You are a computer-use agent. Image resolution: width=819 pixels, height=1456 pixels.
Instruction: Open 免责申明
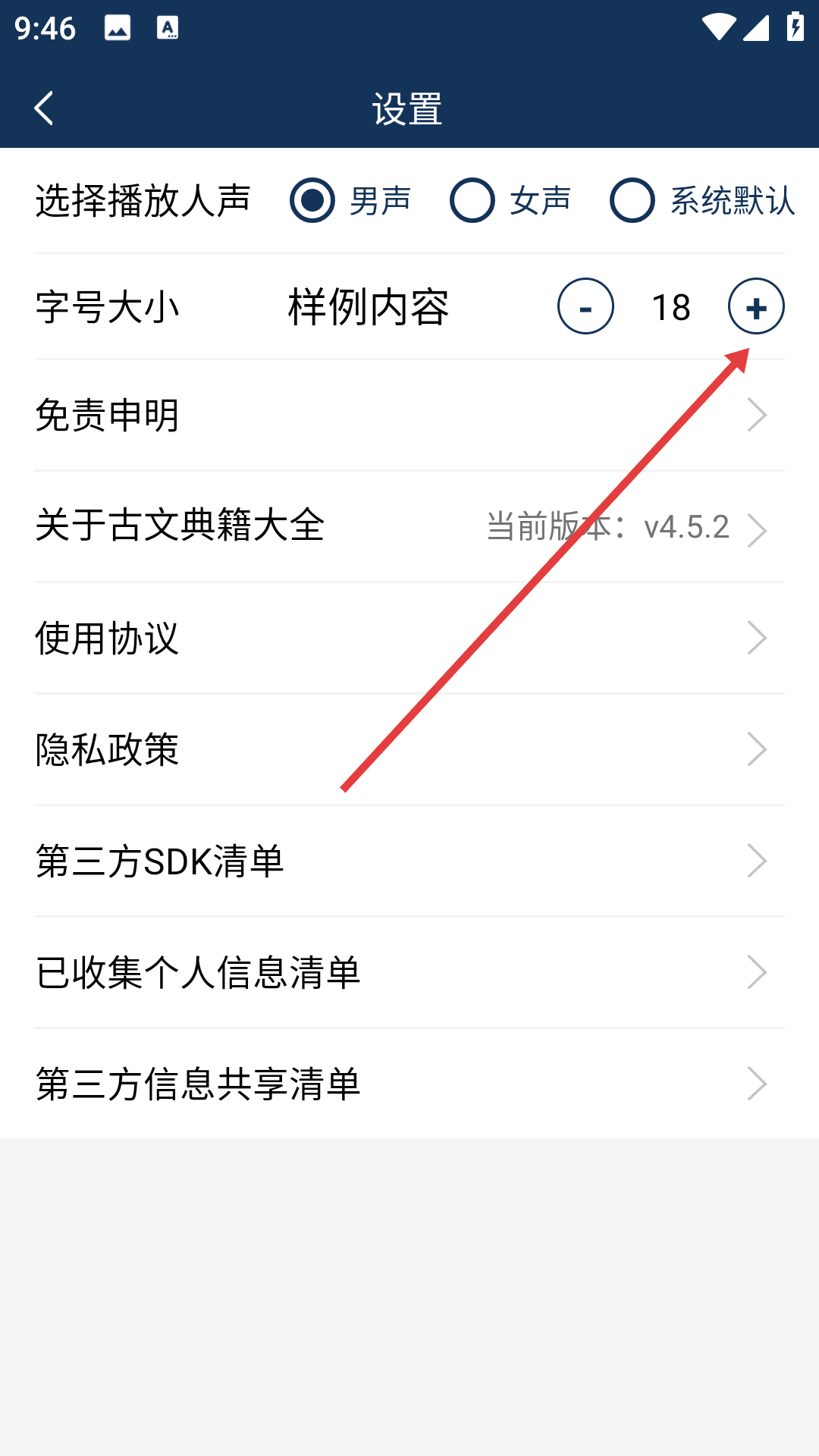click(x=409, y=416)
